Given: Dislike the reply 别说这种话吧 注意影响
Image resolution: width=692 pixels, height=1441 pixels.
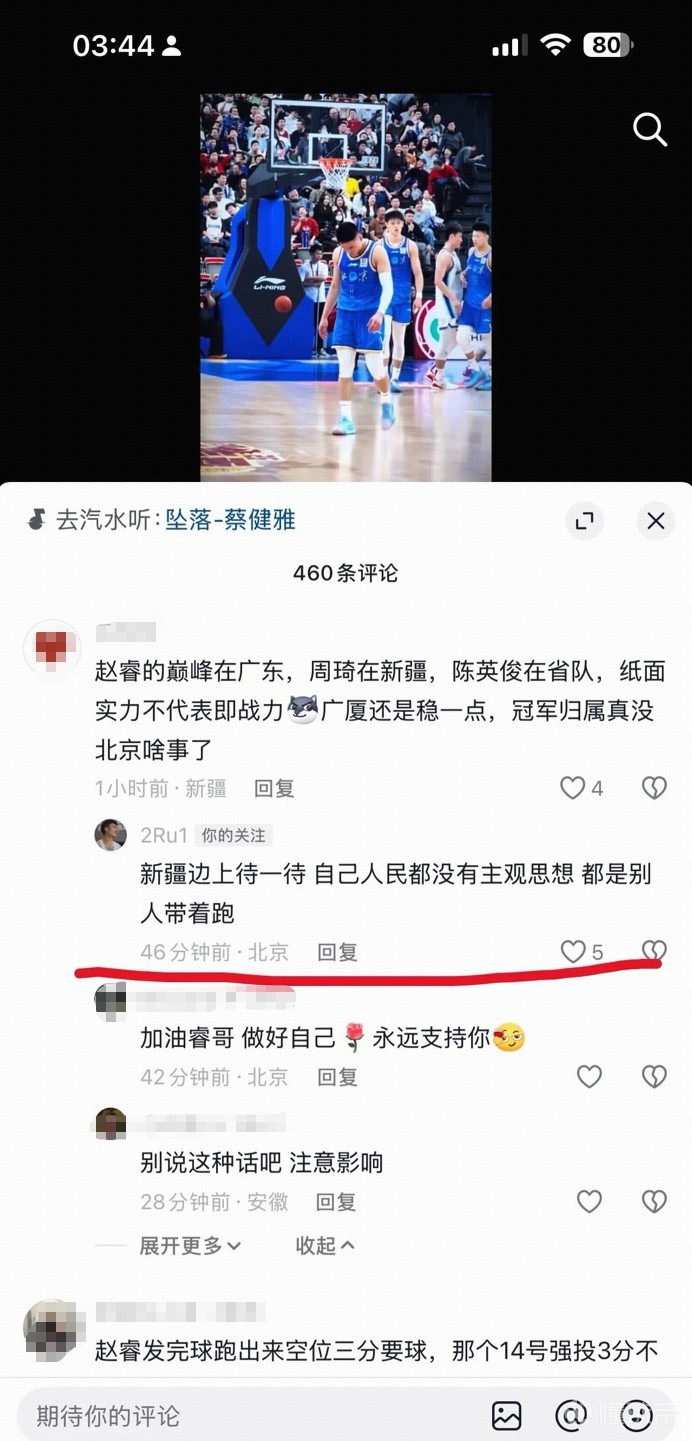Looking at the screenshot, I should click(654, 1201).
